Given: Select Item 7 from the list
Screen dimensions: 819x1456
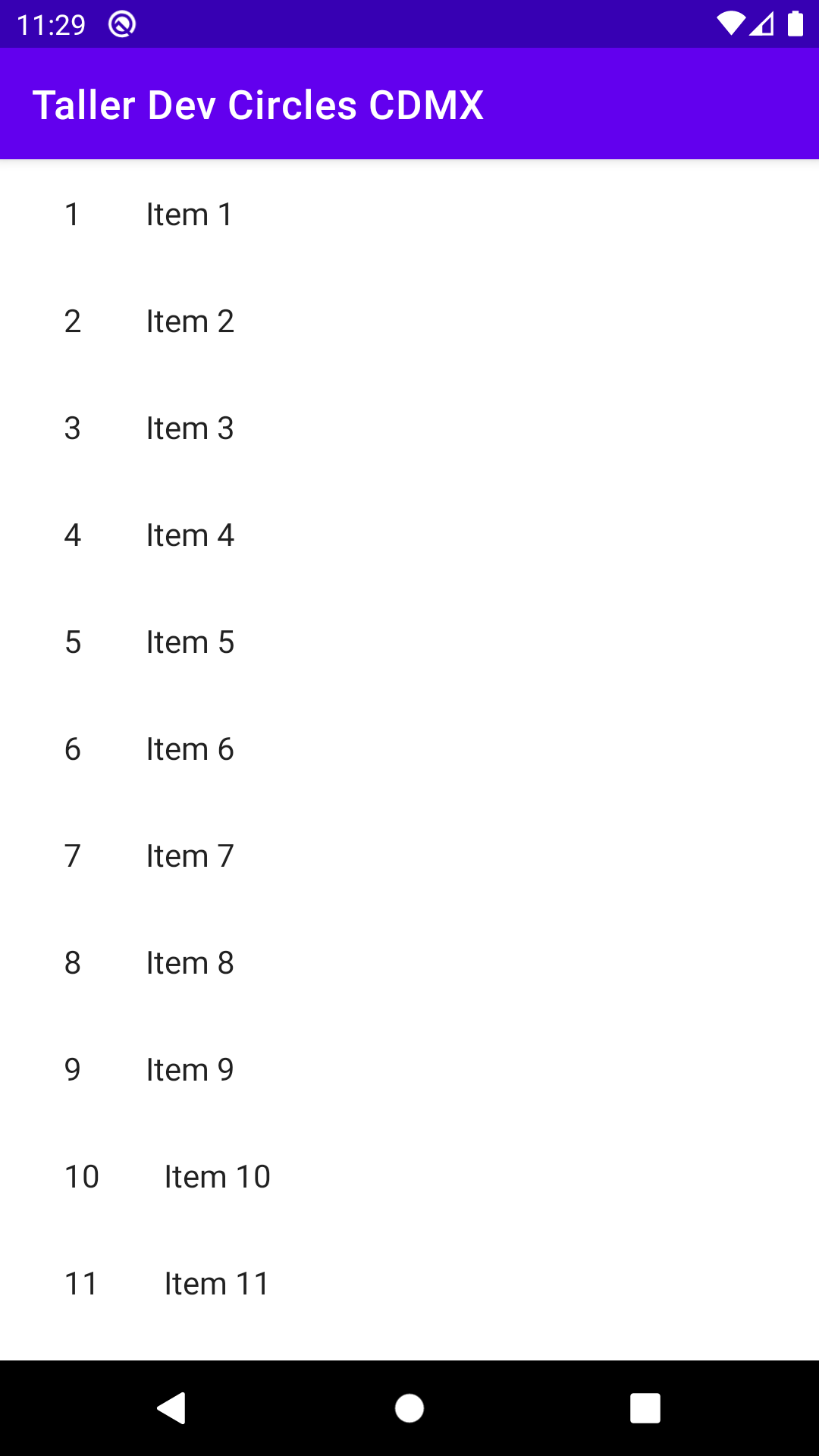Looking at the screenshot, I should click(189, 855).
